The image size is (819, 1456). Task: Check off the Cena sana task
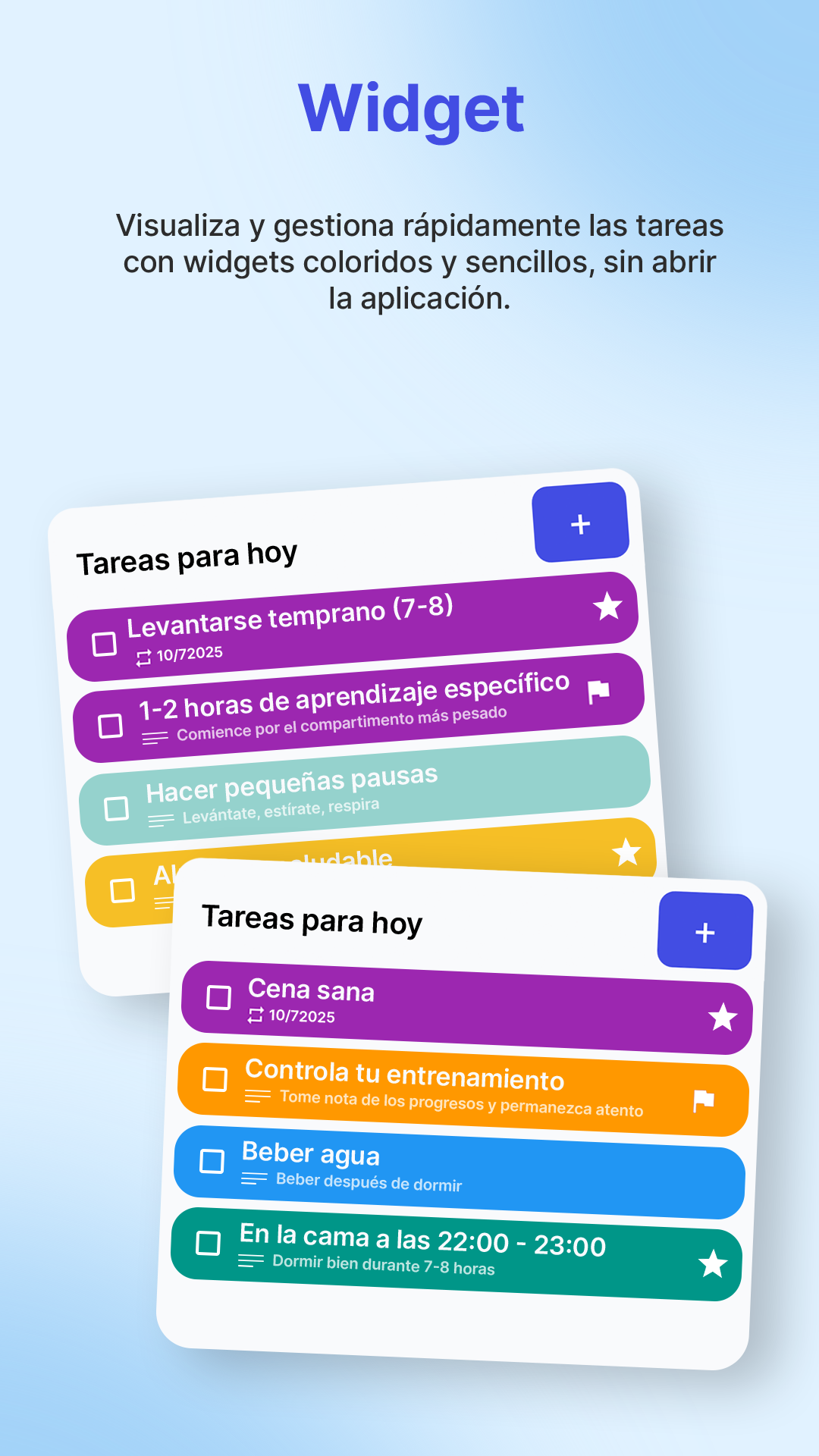219,998
